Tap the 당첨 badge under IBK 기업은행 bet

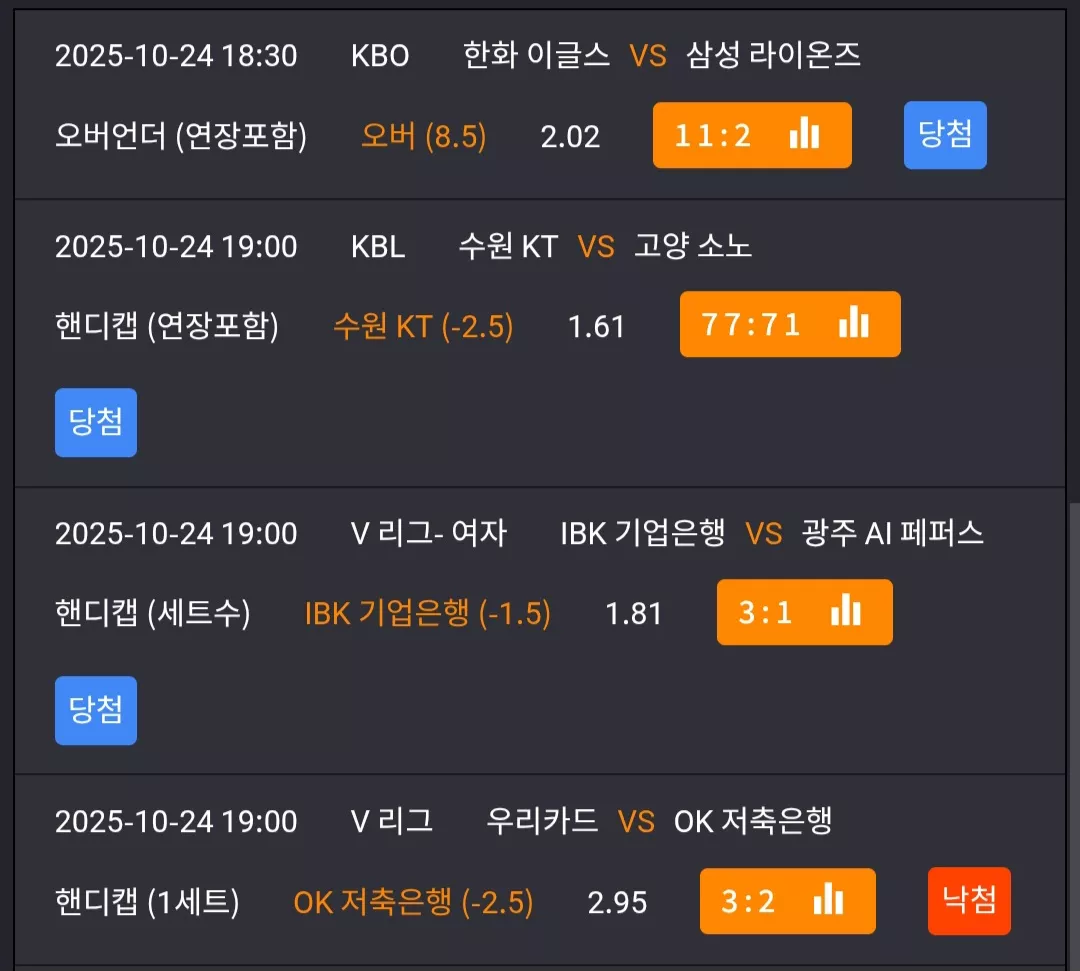click(x=96, y=710)
